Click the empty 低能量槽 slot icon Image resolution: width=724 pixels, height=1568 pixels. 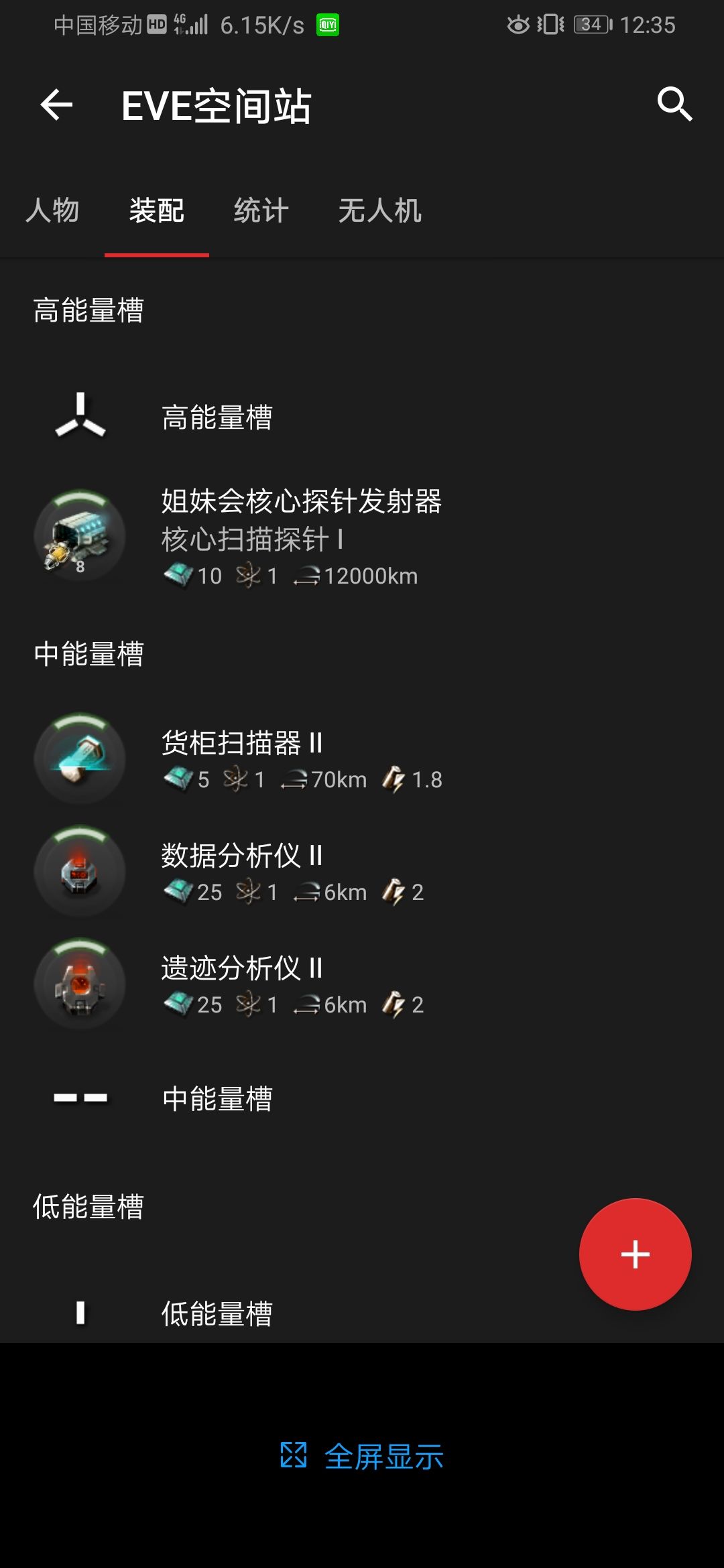coord(80,1311)
